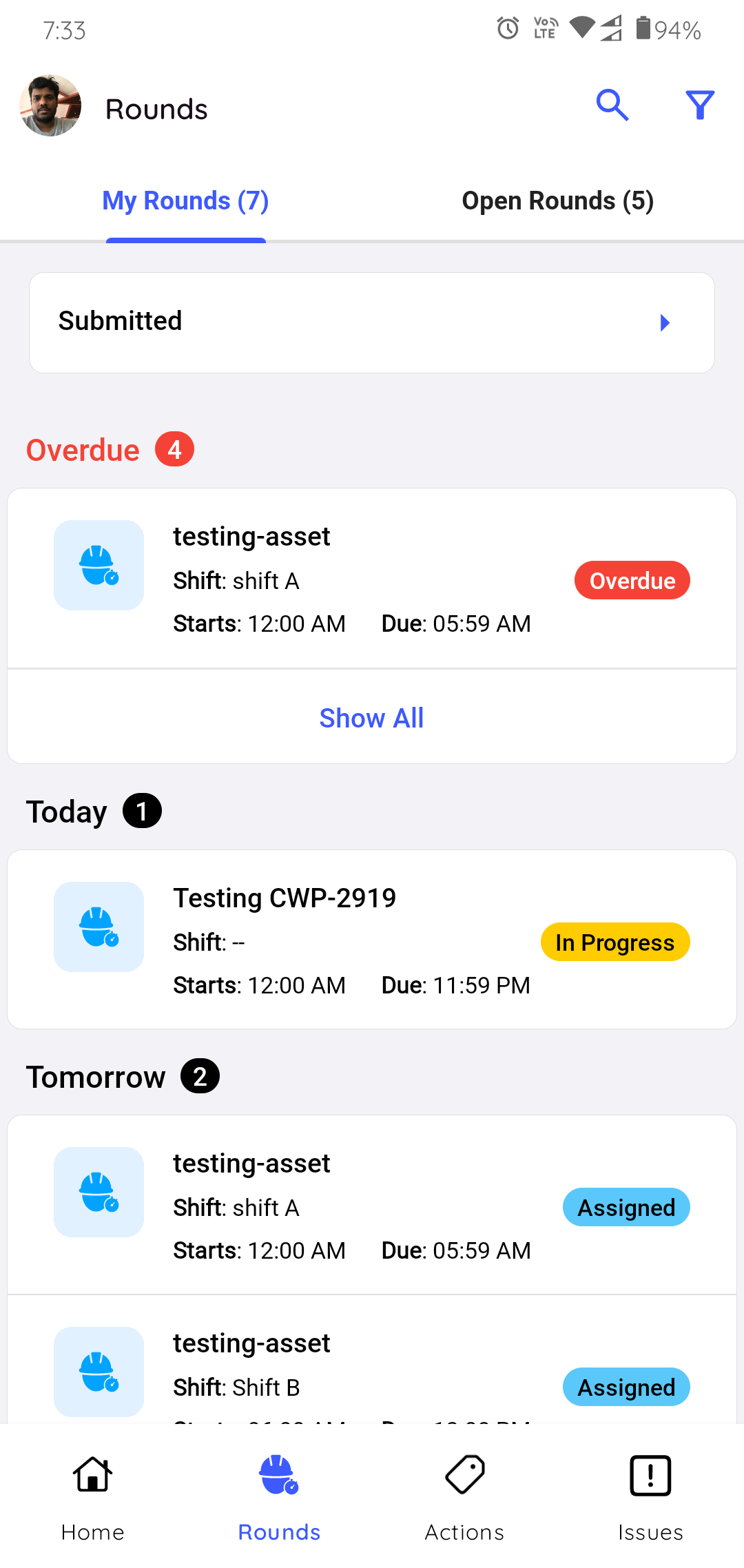The image size is (744, 1568).
Task: Show all overdue rounds
Action: coord(372,718)
